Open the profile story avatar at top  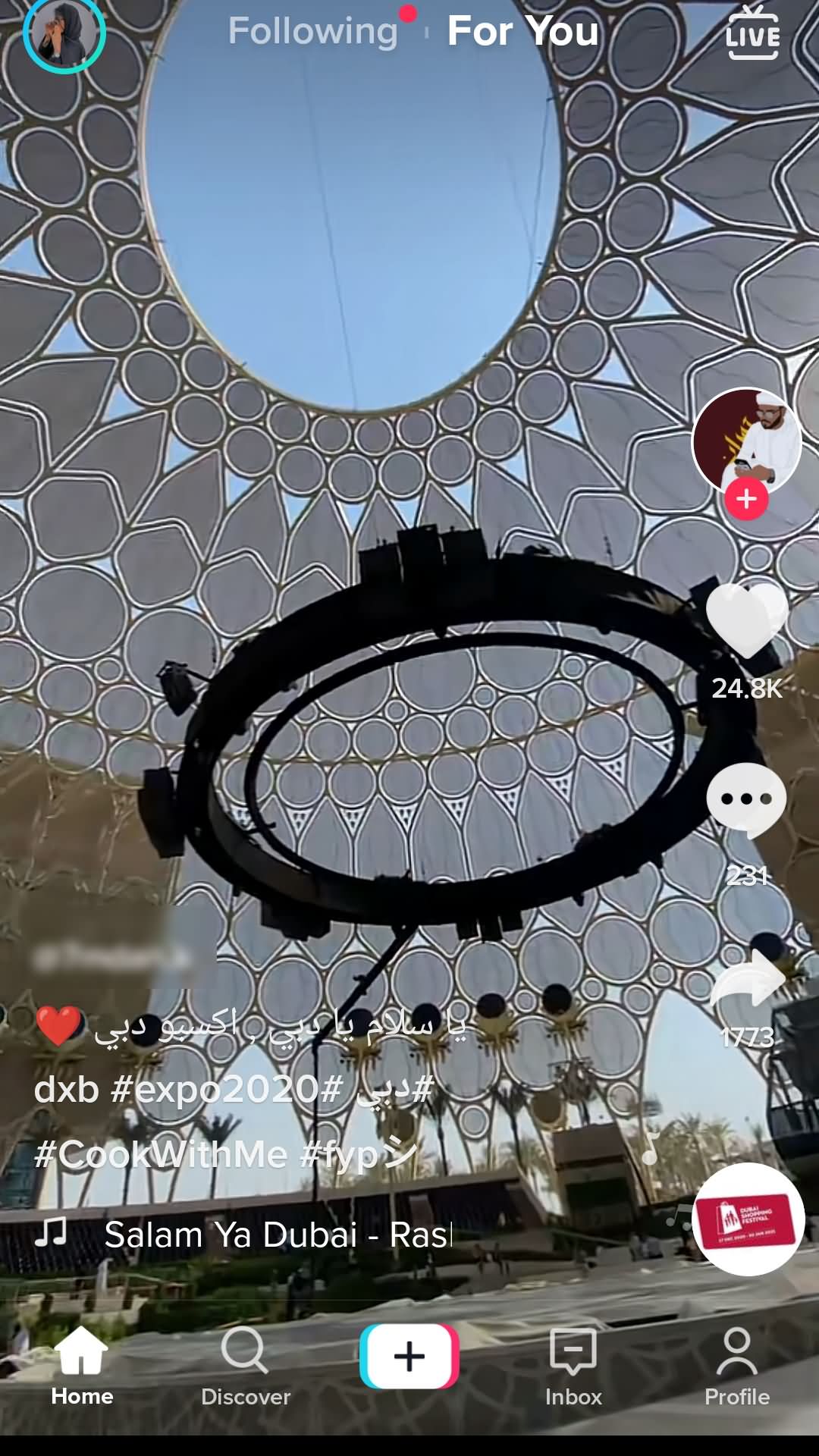click(64, 33)
